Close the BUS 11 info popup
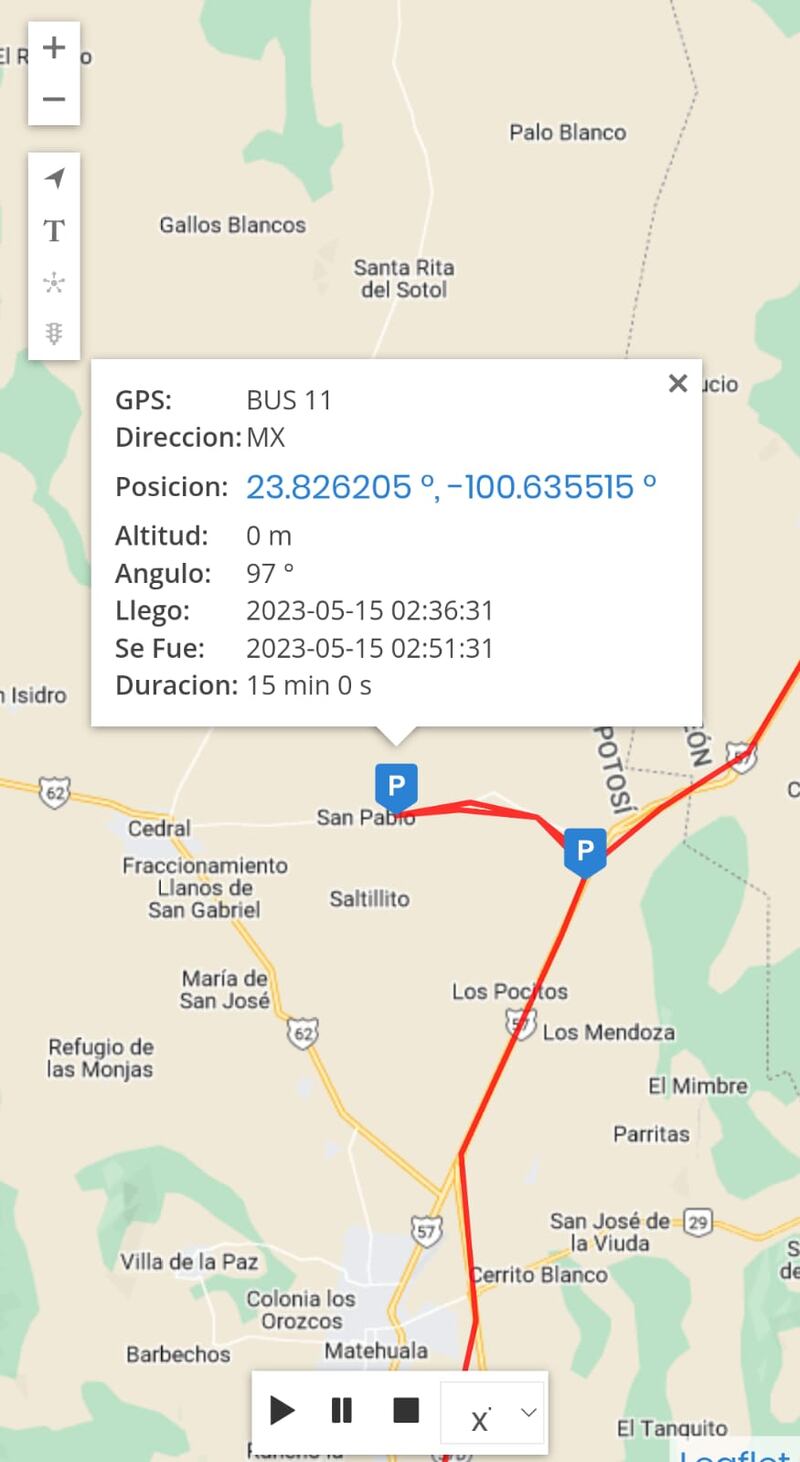 pos(678,383)
